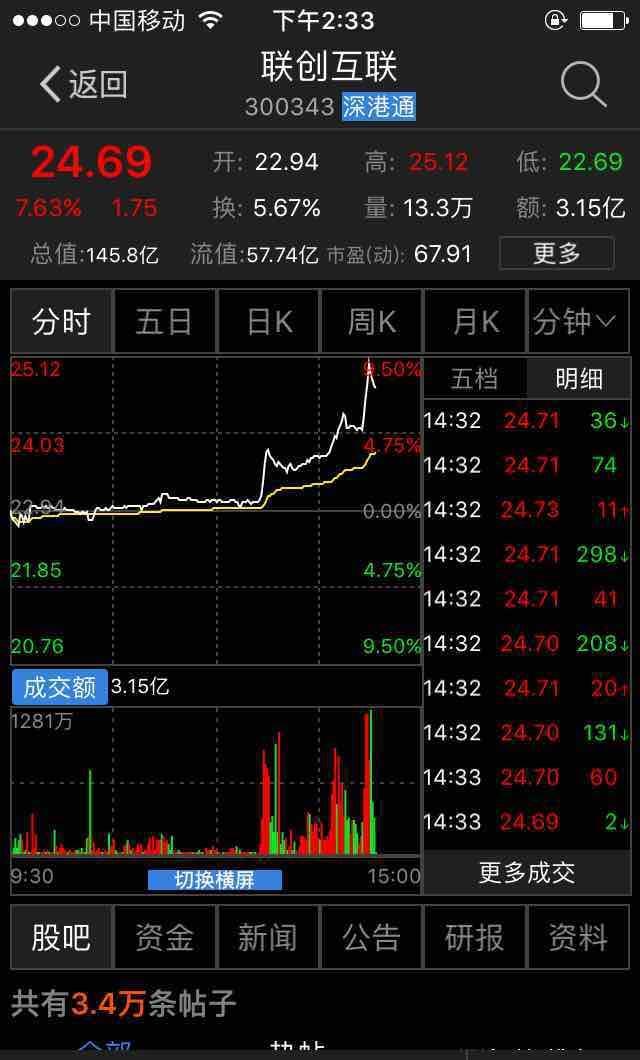640x1060 pixels.
Task: Switch to the 公告 tab
Action: pos(372,938)
